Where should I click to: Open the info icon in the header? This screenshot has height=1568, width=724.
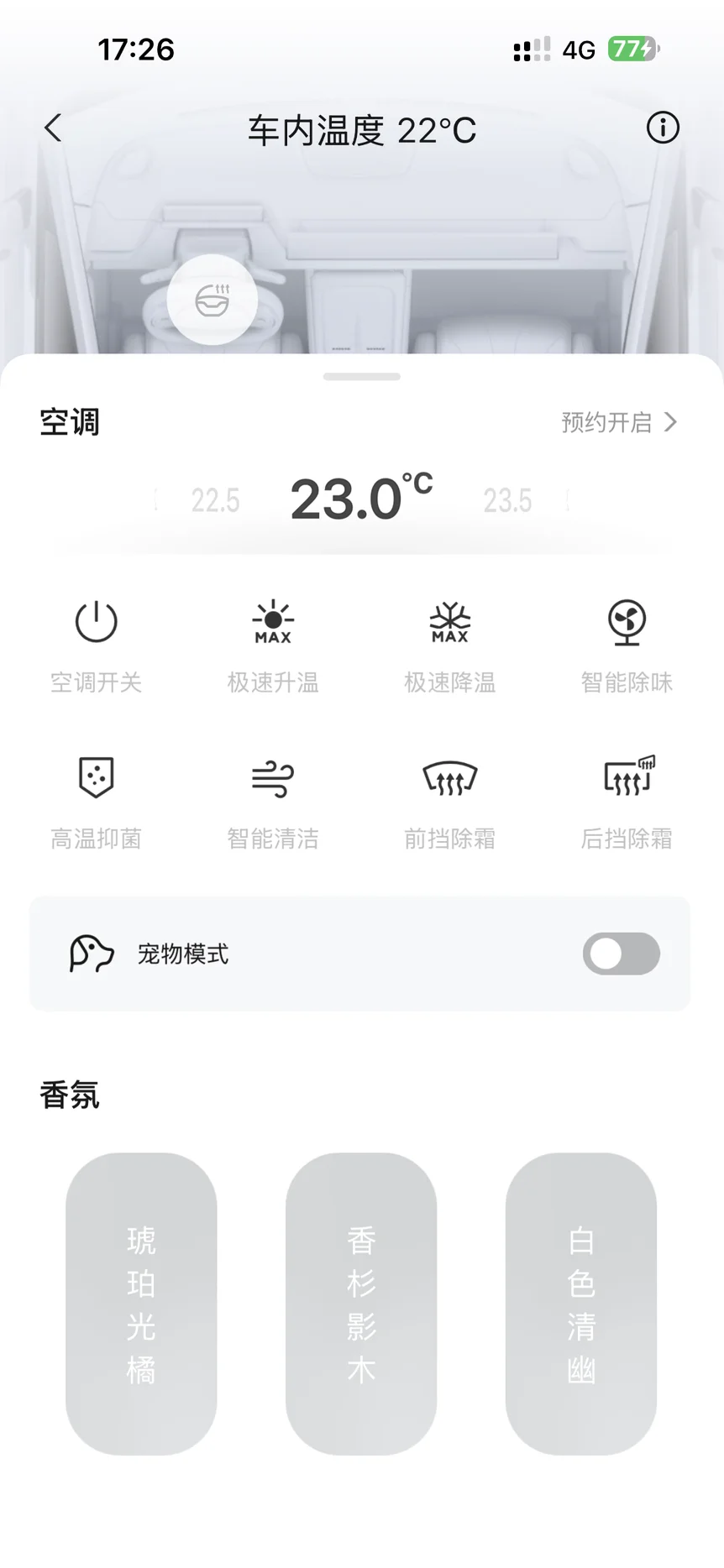coord(662,128)
